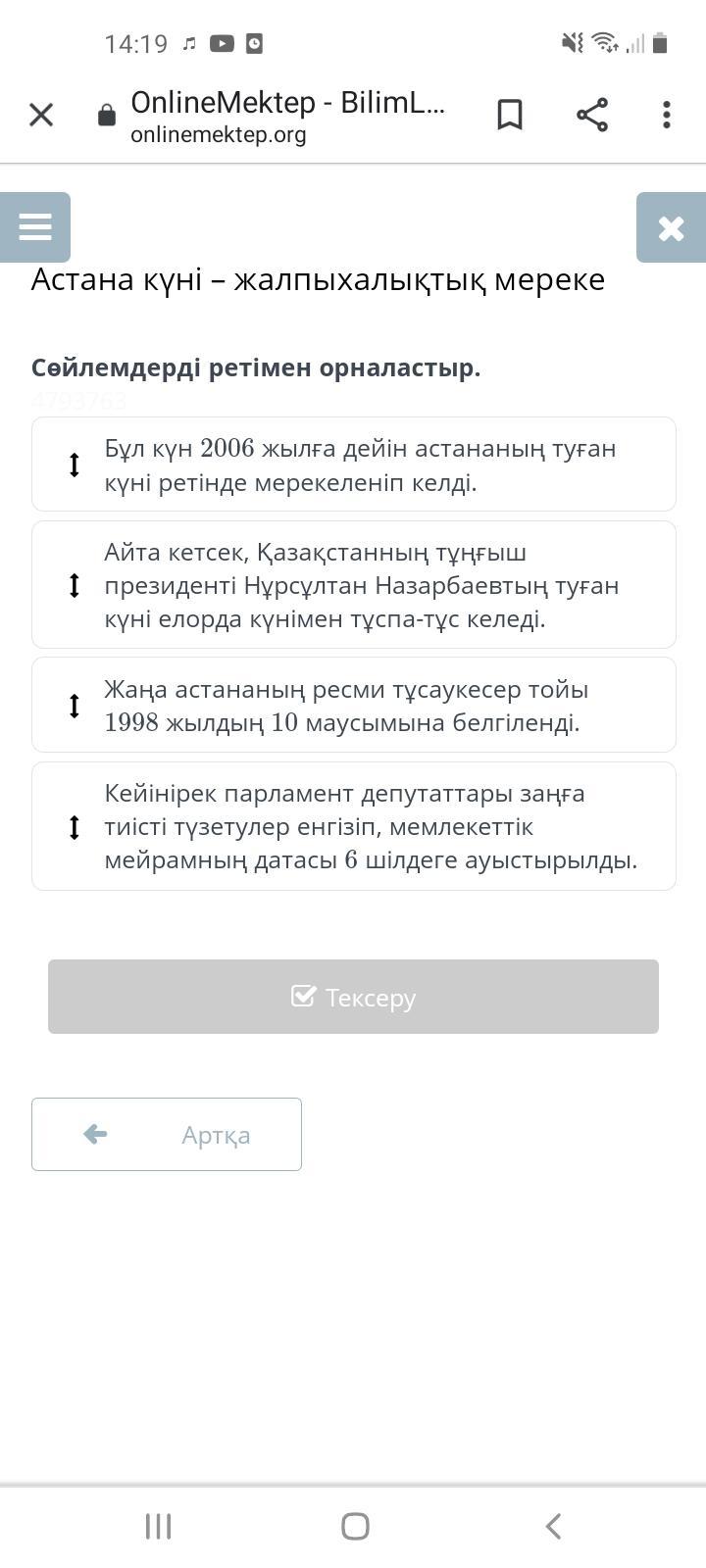Open the browser overflow menu

click(667, 115)
